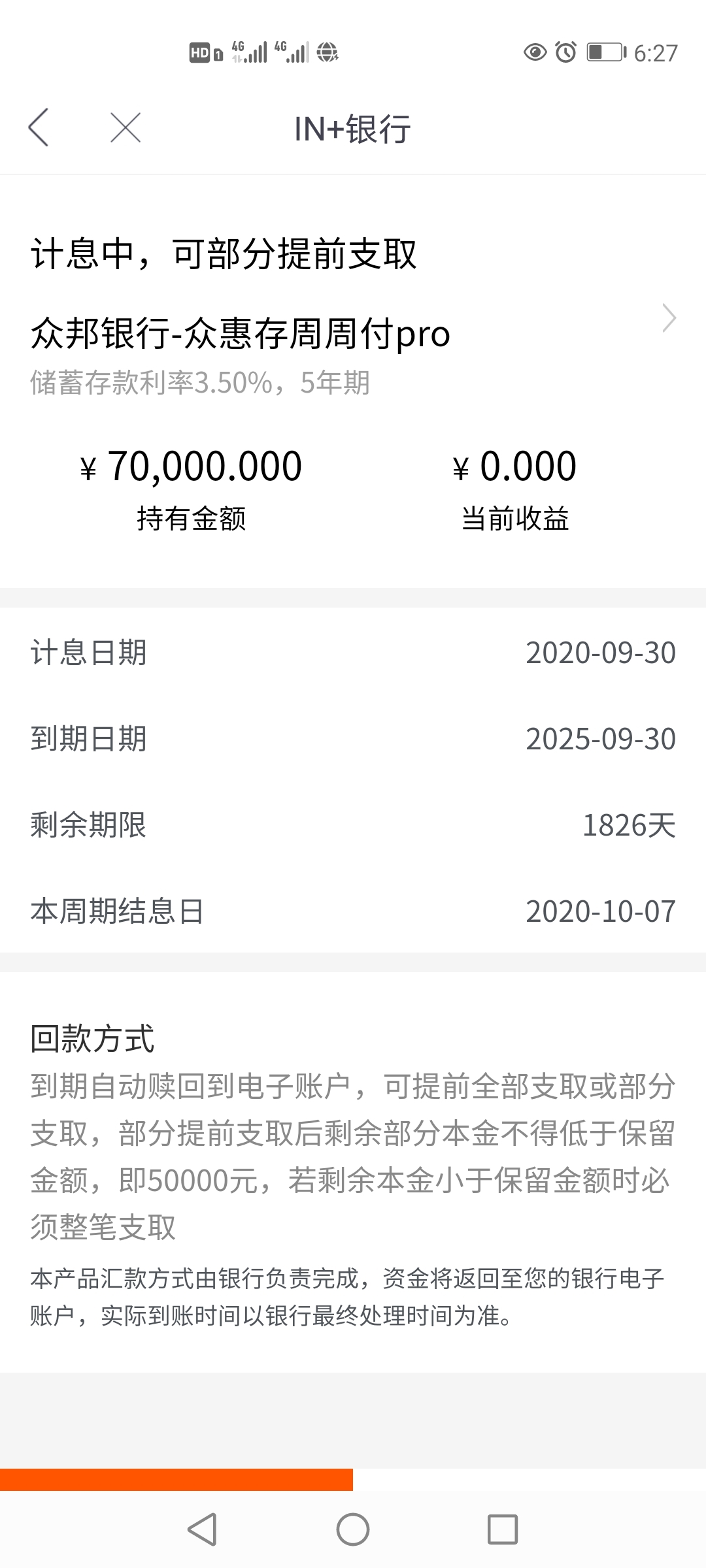Screen dimensions: 706x1568
Task: Open 众邦银行-众惠存周周付pro product details
Action: click(353, 334)
